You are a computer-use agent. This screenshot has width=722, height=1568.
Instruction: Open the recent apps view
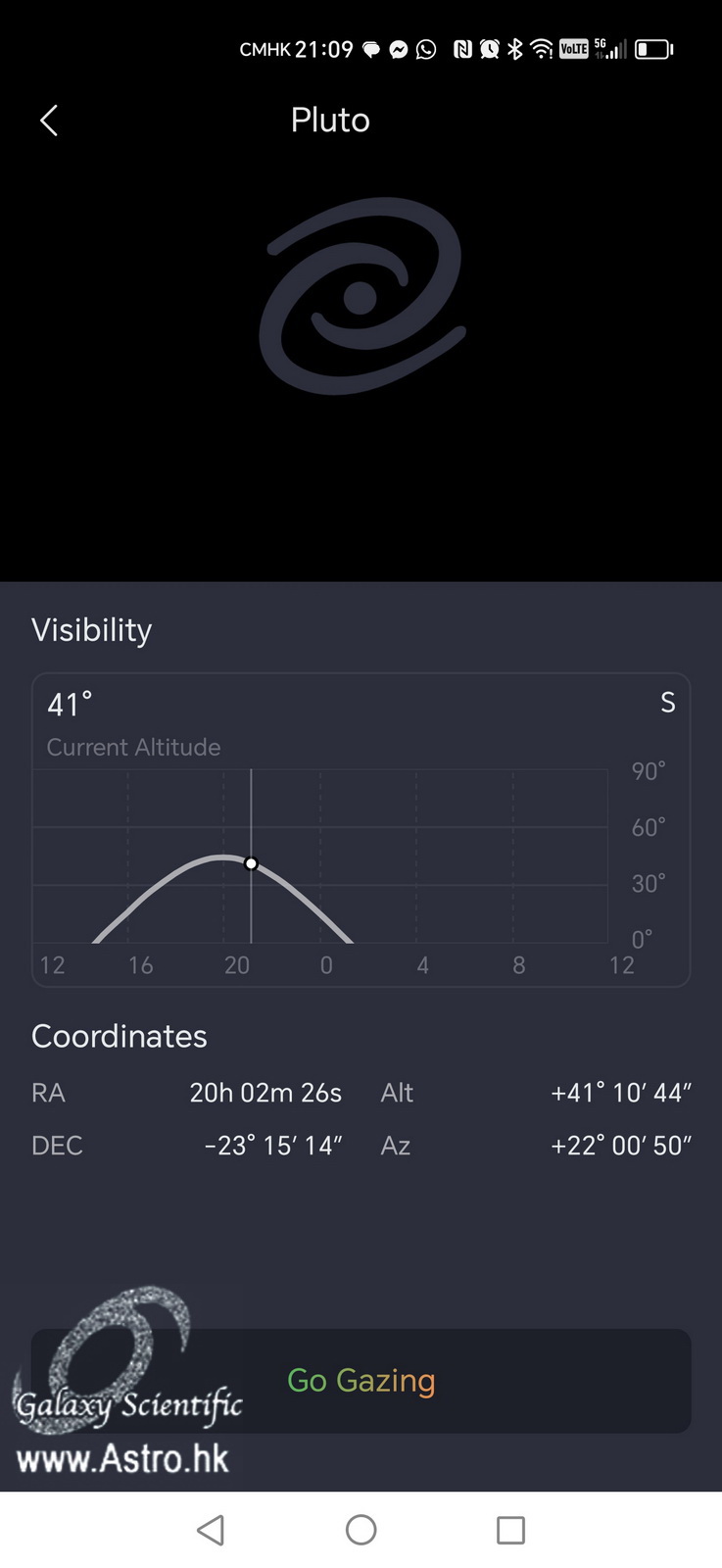[x=510, y=1530]
